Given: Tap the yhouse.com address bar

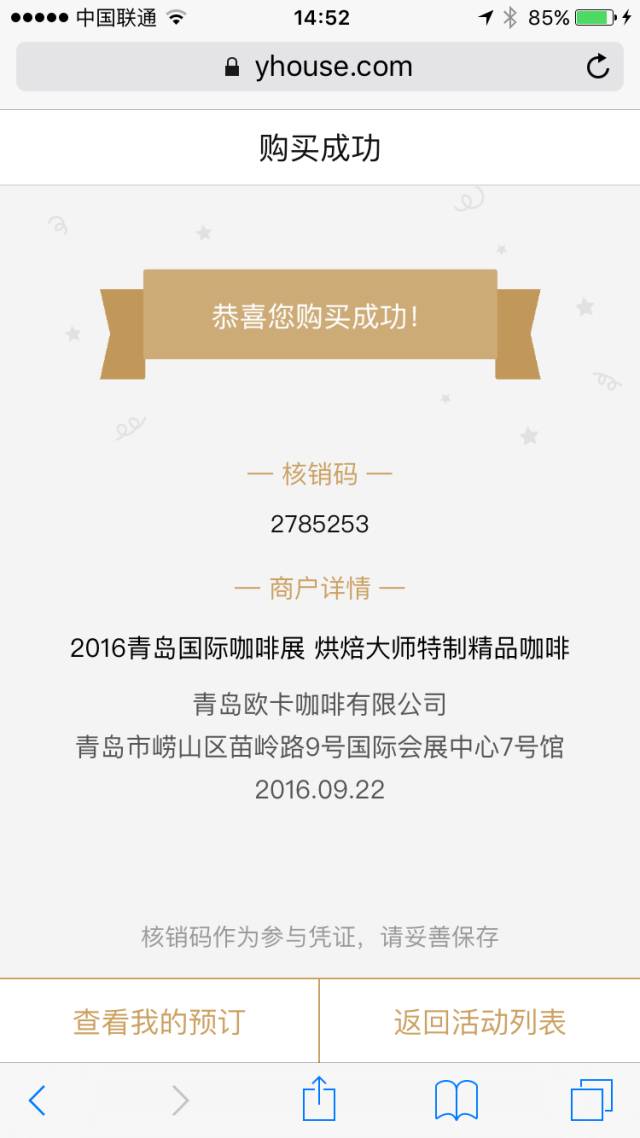Looking at the screenshot, I should pyautogui.click(x=318, y=67).
